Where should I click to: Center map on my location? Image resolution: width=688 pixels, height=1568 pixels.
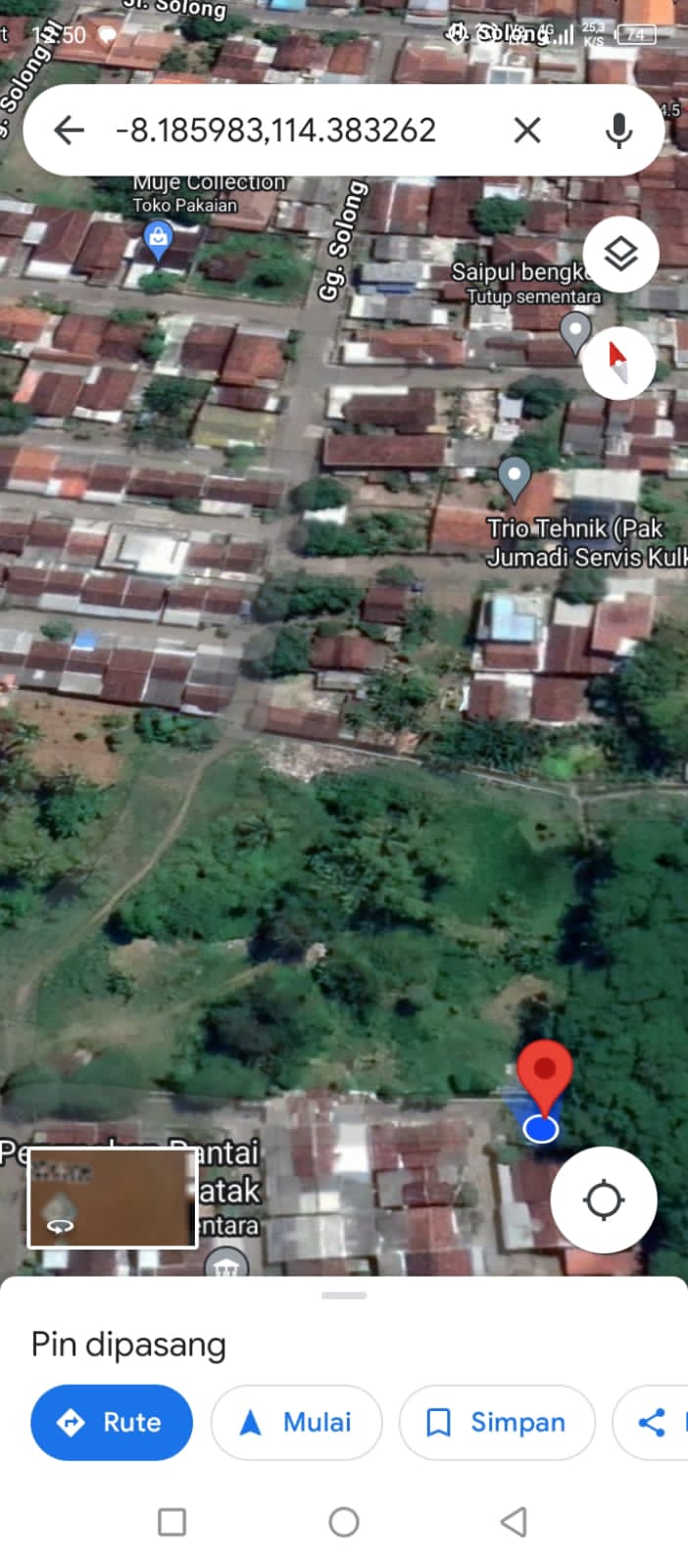pyautogui.click(x=603, y=1200)
